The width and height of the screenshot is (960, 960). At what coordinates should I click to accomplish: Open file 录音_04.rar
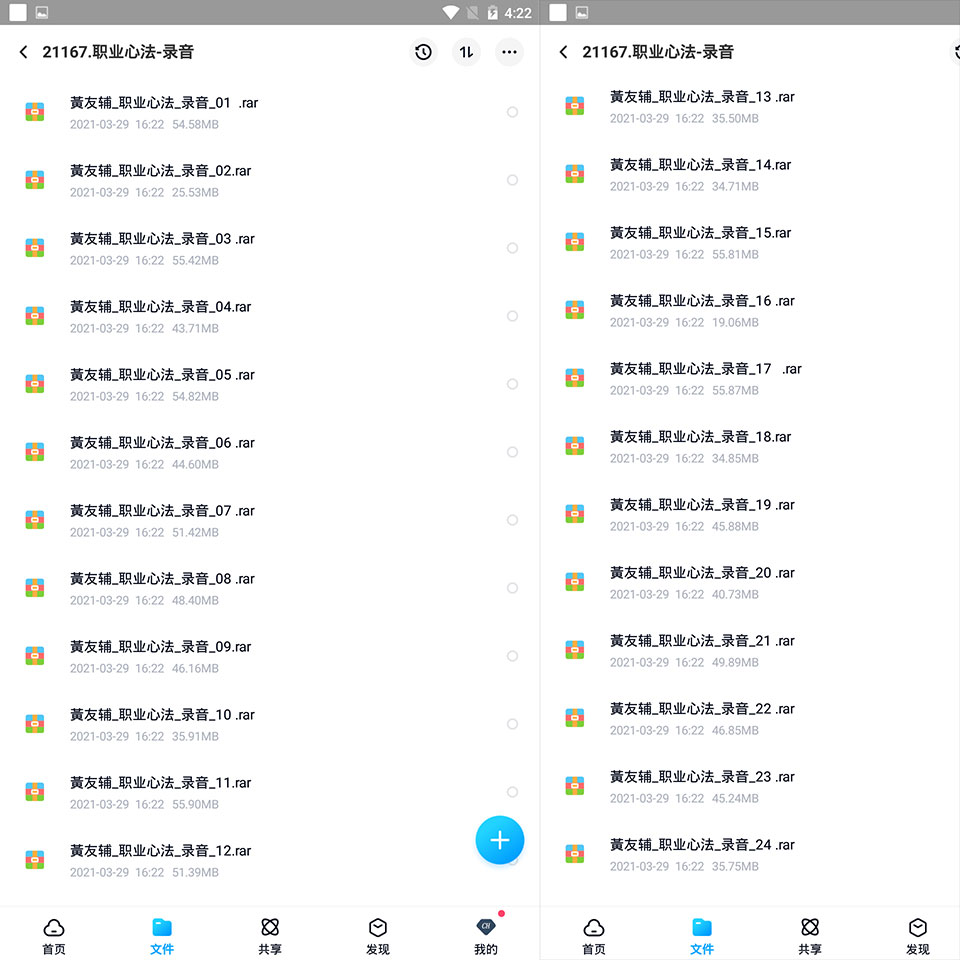(270, 317)
